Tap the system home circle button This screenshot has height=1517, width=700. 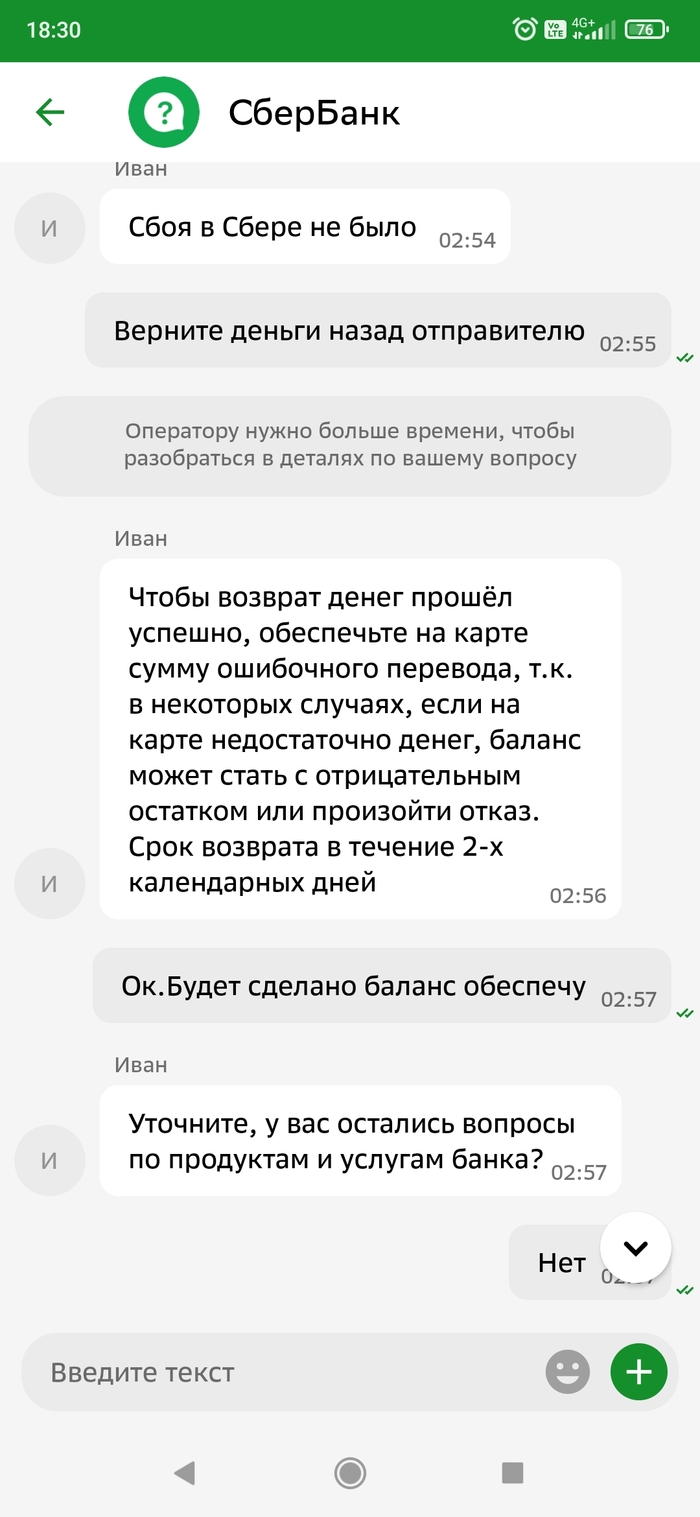350,1472
